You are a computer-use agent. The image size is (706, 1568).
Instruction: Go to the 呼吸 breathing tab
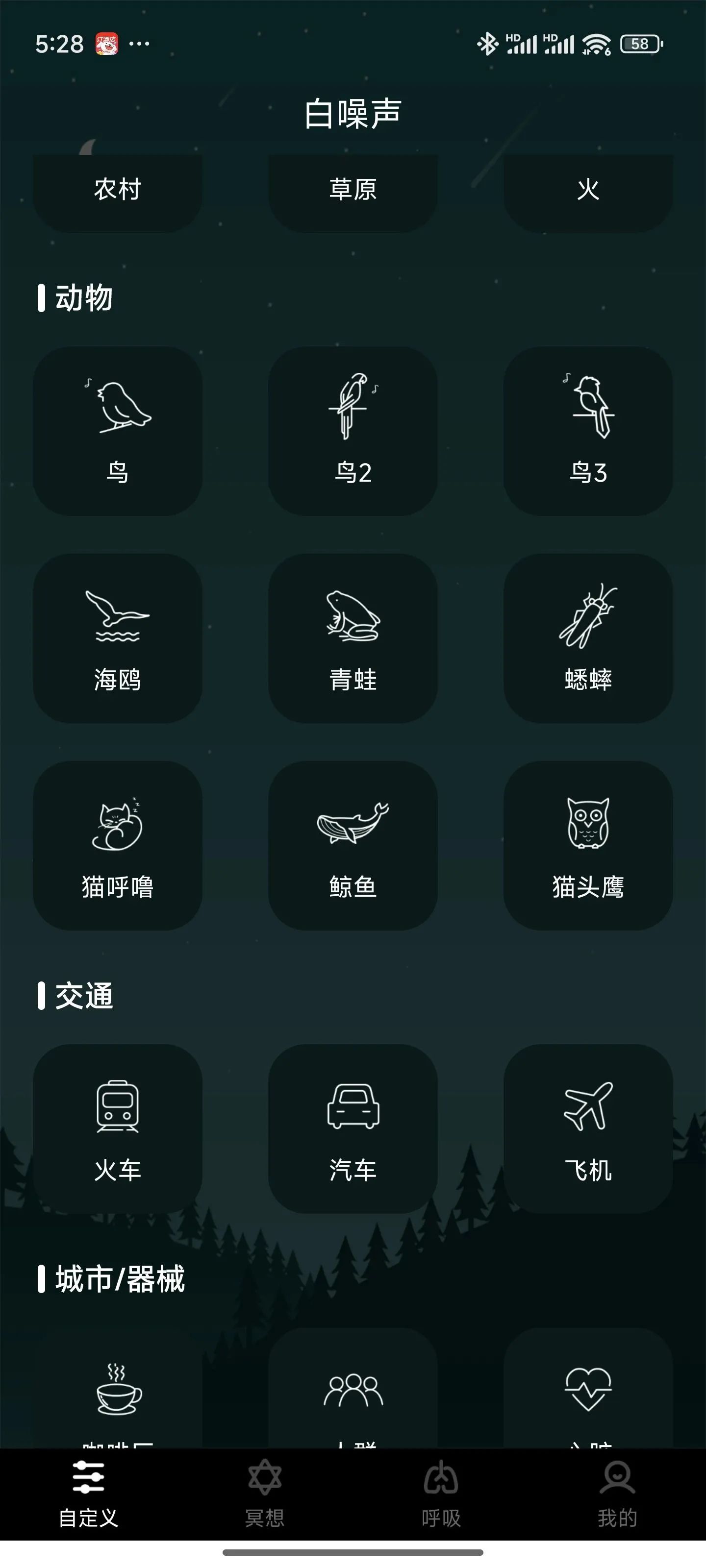441,1494
